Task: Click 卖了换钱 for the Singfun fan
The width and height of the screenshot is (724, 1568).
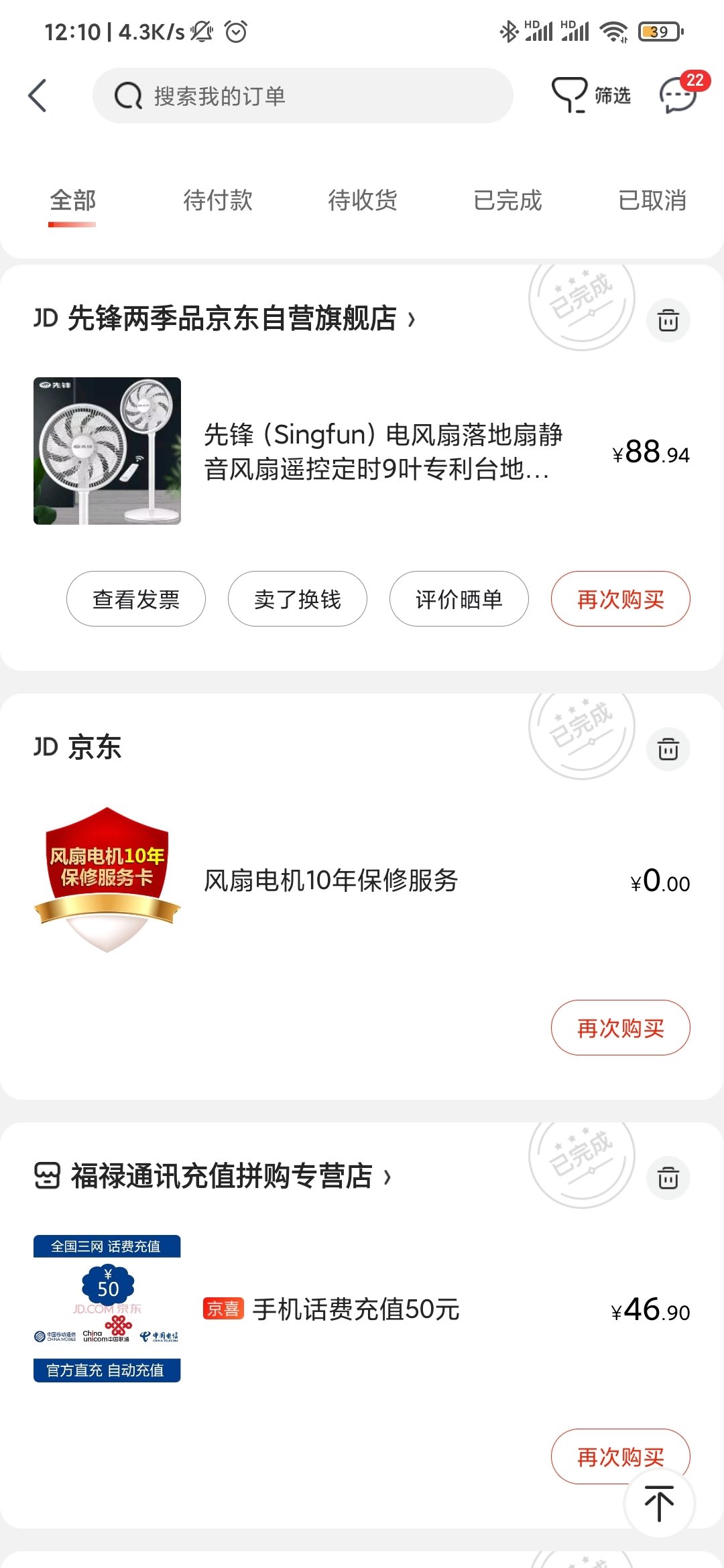Action: coord(297,600)
